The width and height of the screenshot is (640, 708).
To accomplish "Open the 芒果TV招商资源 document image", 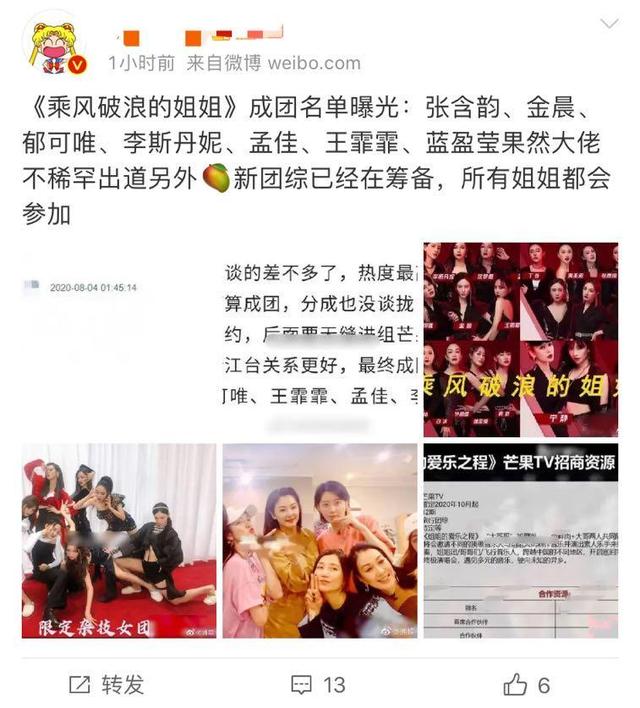I will 520,541.
